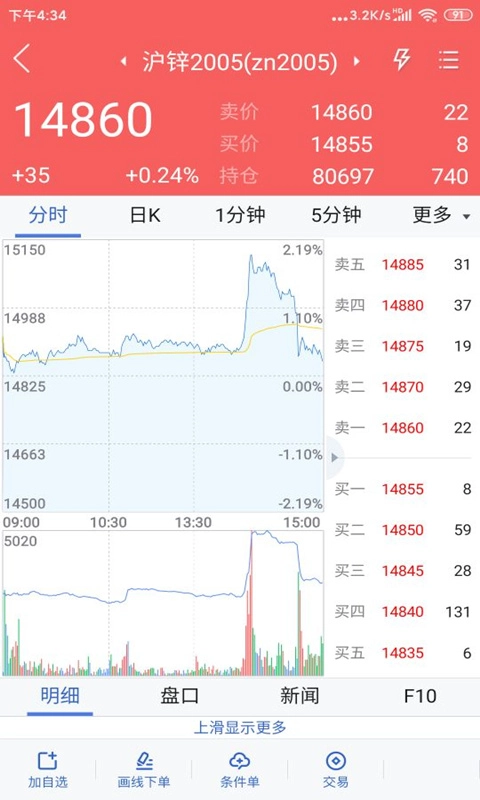The height and width of the screenshot is (800, 480).
Task: Switch to the next contract with the right triangle
Action: [357, 62]
